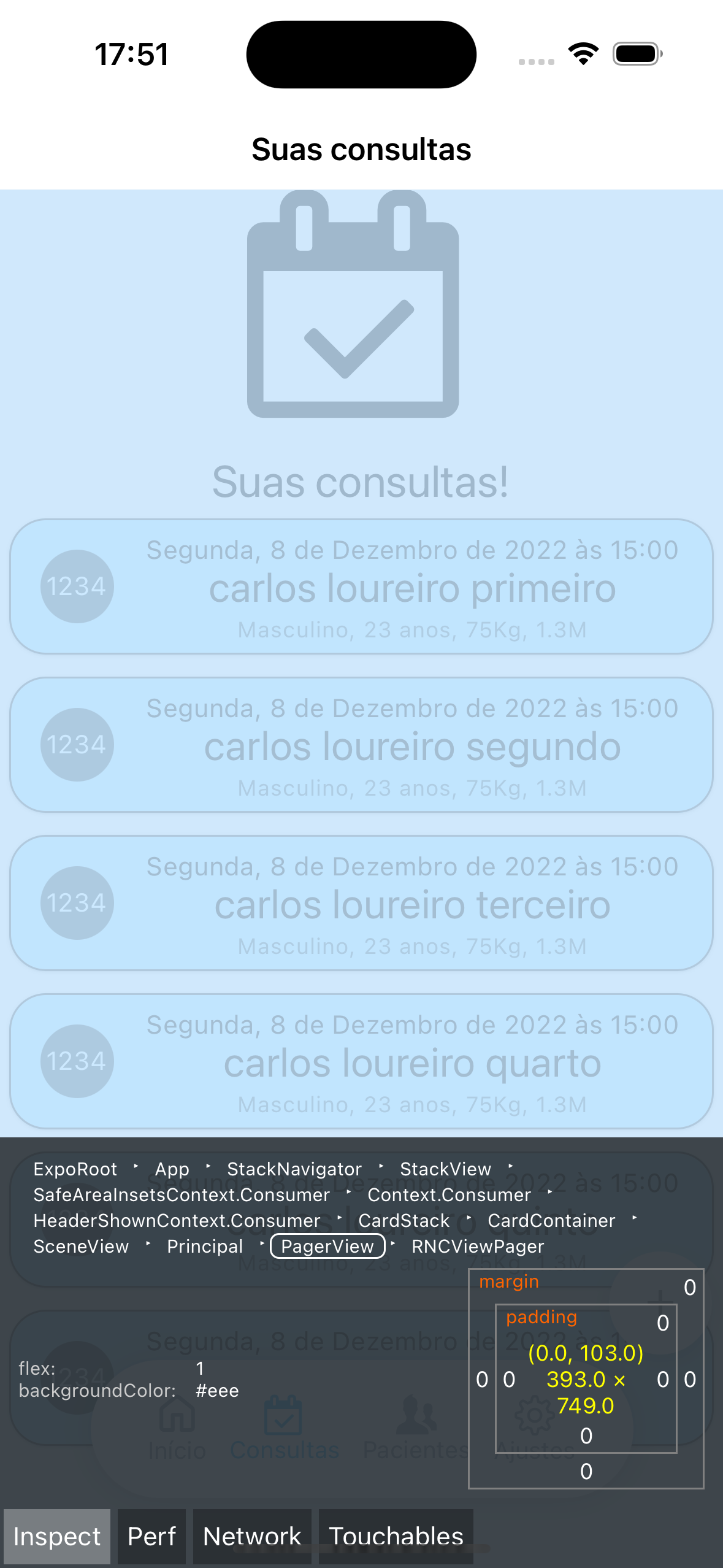Select RNCViewPager in the component breadcrumb
The width and height of the screenshot is (723, 1568).
click(x=478, y=1247)
